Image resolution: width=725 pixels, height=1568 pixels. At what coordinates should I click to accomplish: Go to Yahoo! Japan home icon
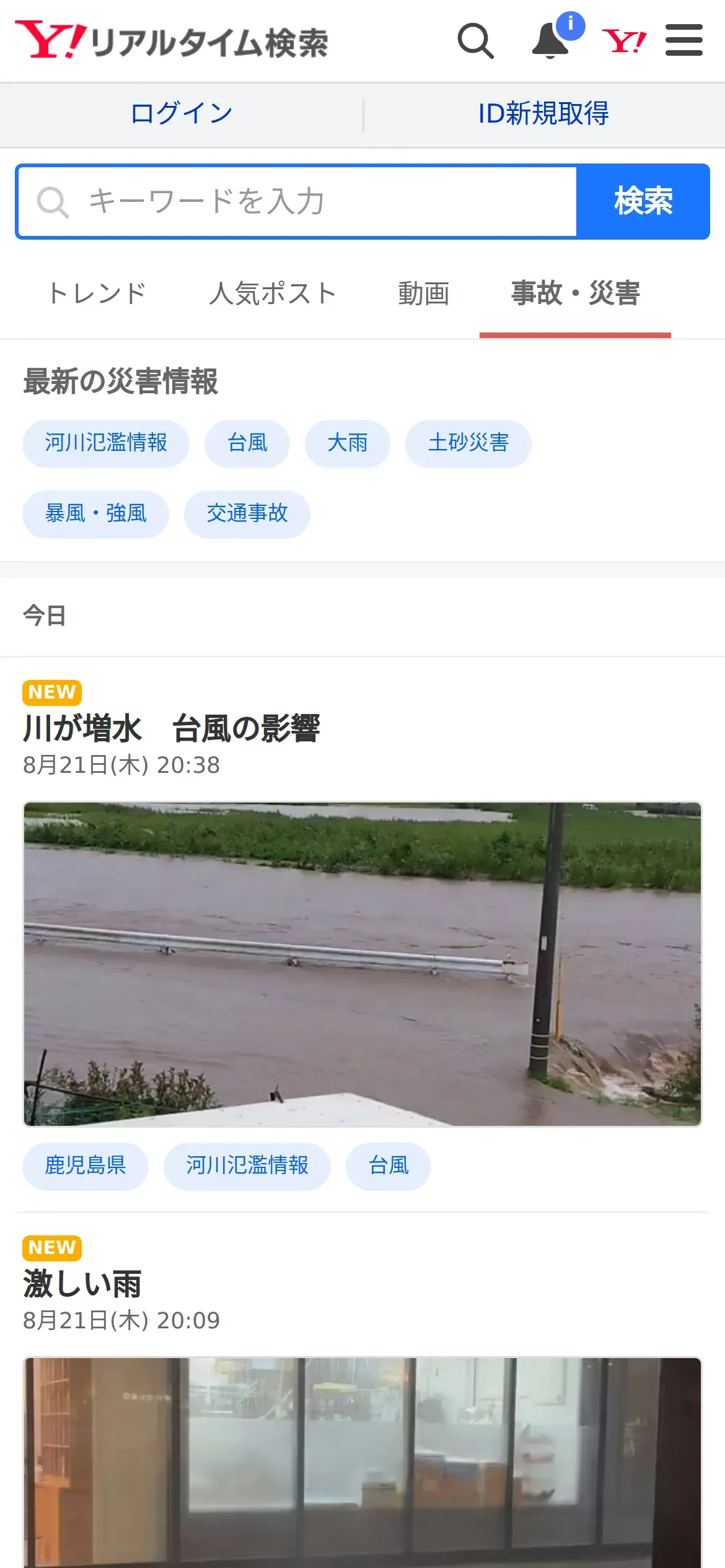pos(624,41)
